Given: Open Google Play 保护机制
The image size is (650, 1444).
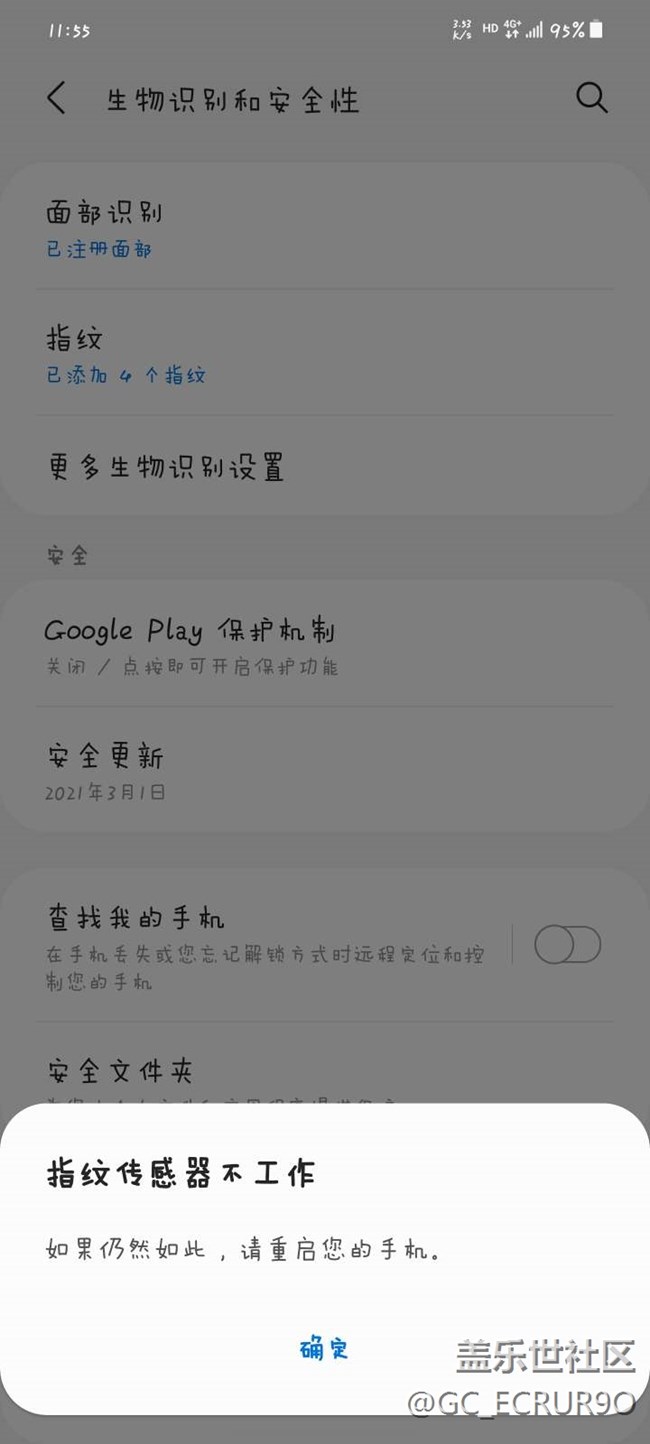Looking at the screenshot, I should (325, 644).
